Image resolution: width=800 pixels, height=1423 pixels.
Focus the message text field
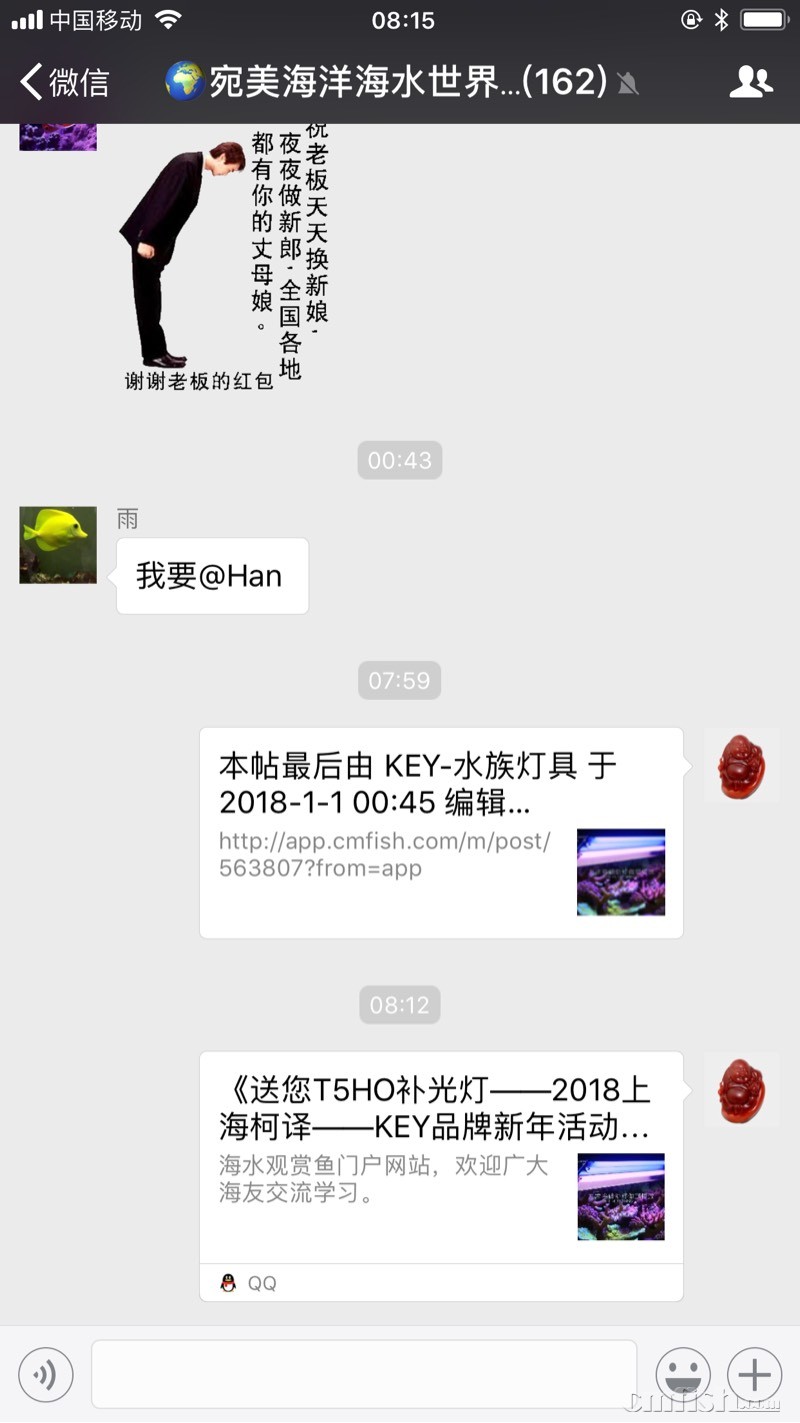(x=364, y=1375)
